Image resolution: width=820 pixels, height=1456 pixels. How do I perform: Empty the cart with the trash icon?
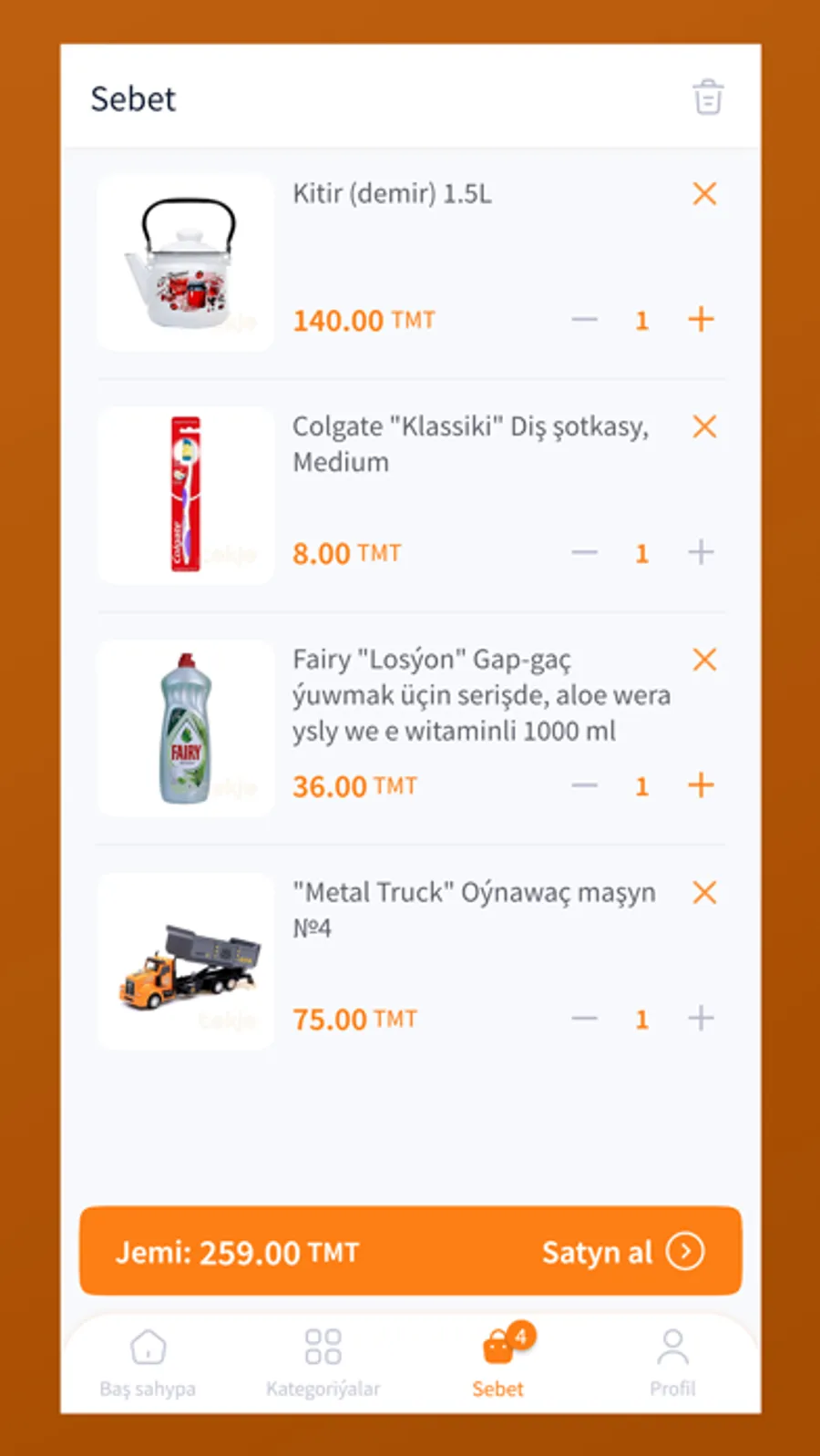pyautogui.click(x=708, y=97)
